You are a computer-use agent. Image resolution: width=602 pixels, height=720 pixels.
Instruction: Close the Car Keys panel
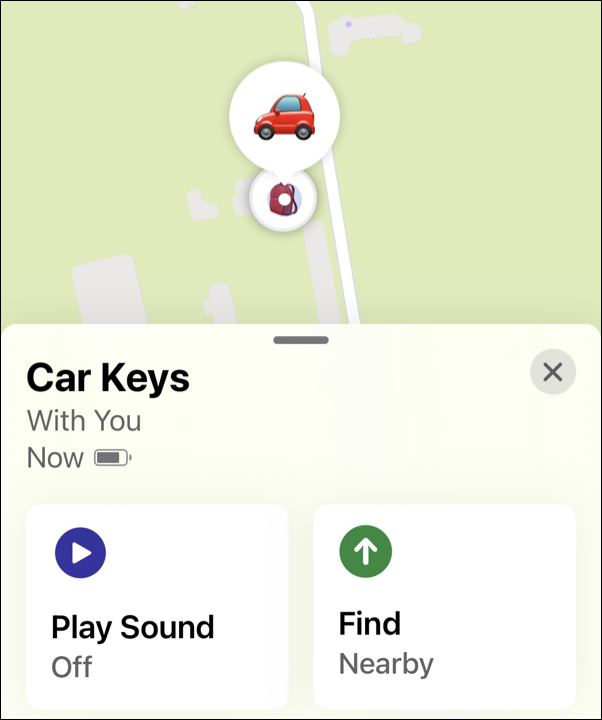point(552,373)
